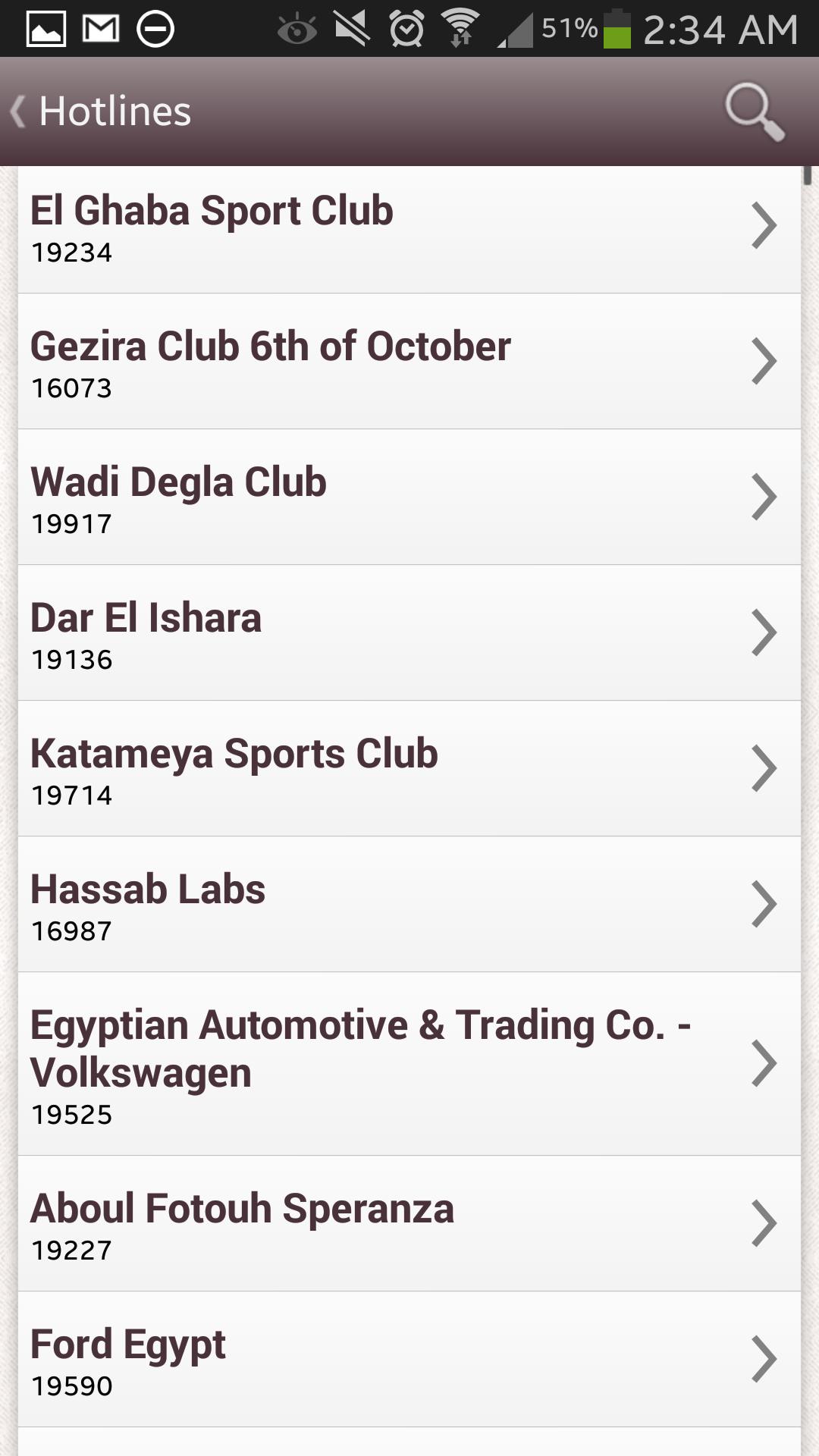Open the search magnifier icon

tap(754, 112)
